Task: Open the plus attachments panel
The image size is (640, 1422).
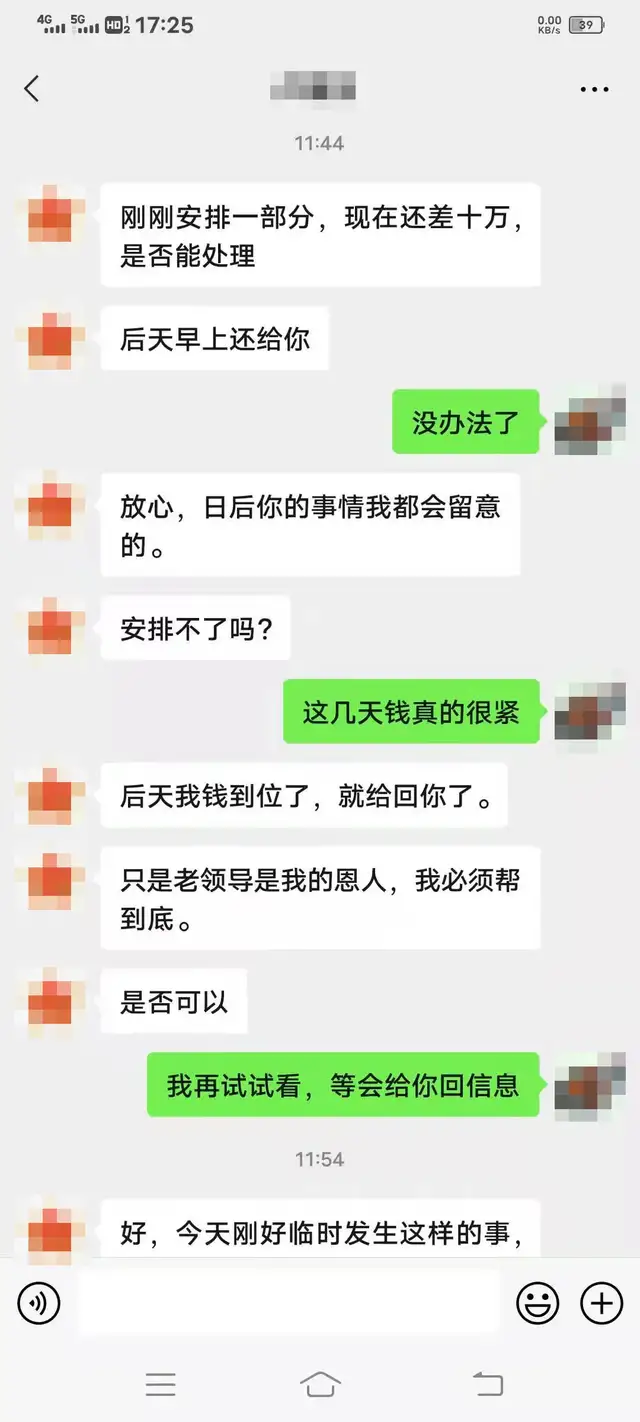Action: coord(602,1302)
